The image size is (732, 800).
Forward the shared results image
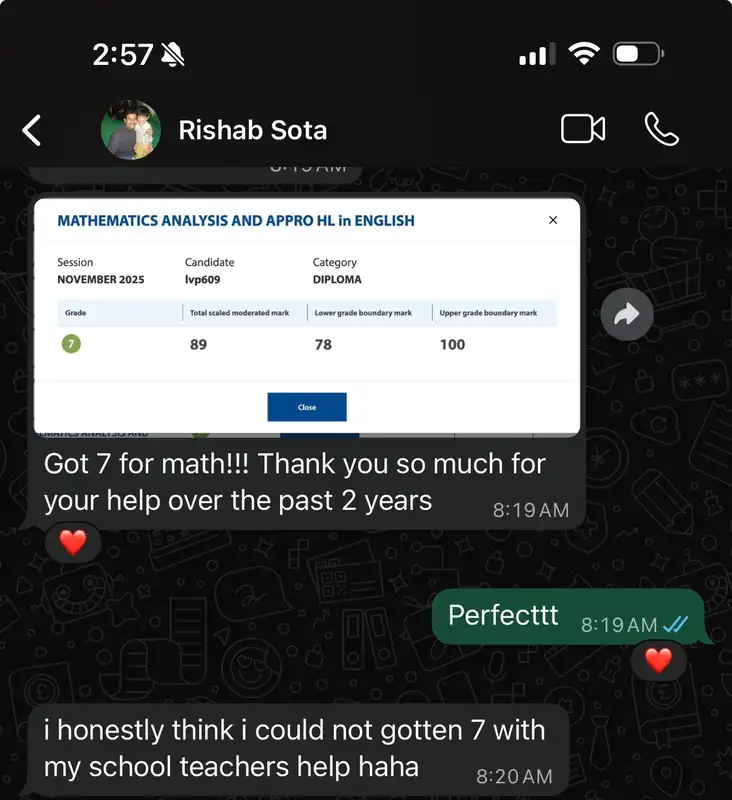627,316
